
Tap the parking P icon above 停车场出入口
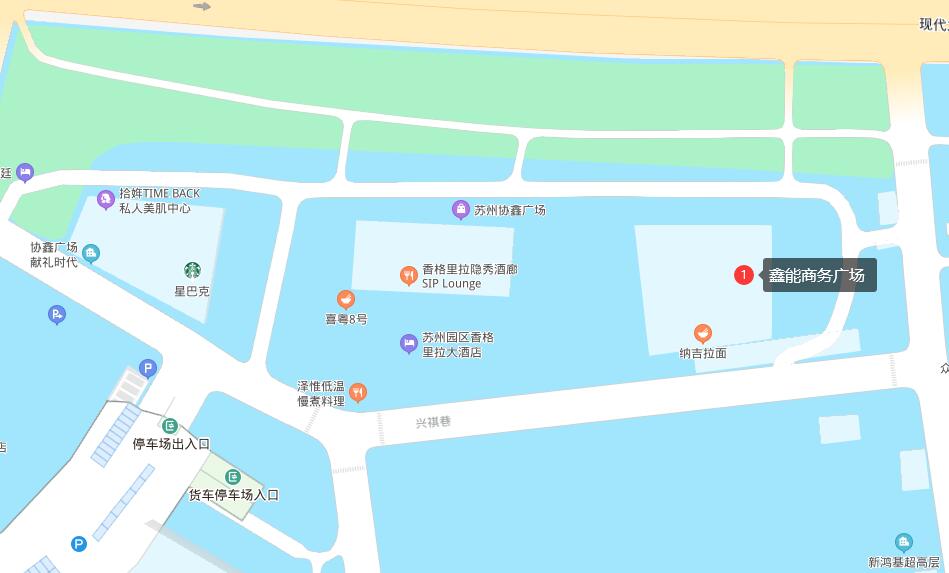tap(148, 368)
